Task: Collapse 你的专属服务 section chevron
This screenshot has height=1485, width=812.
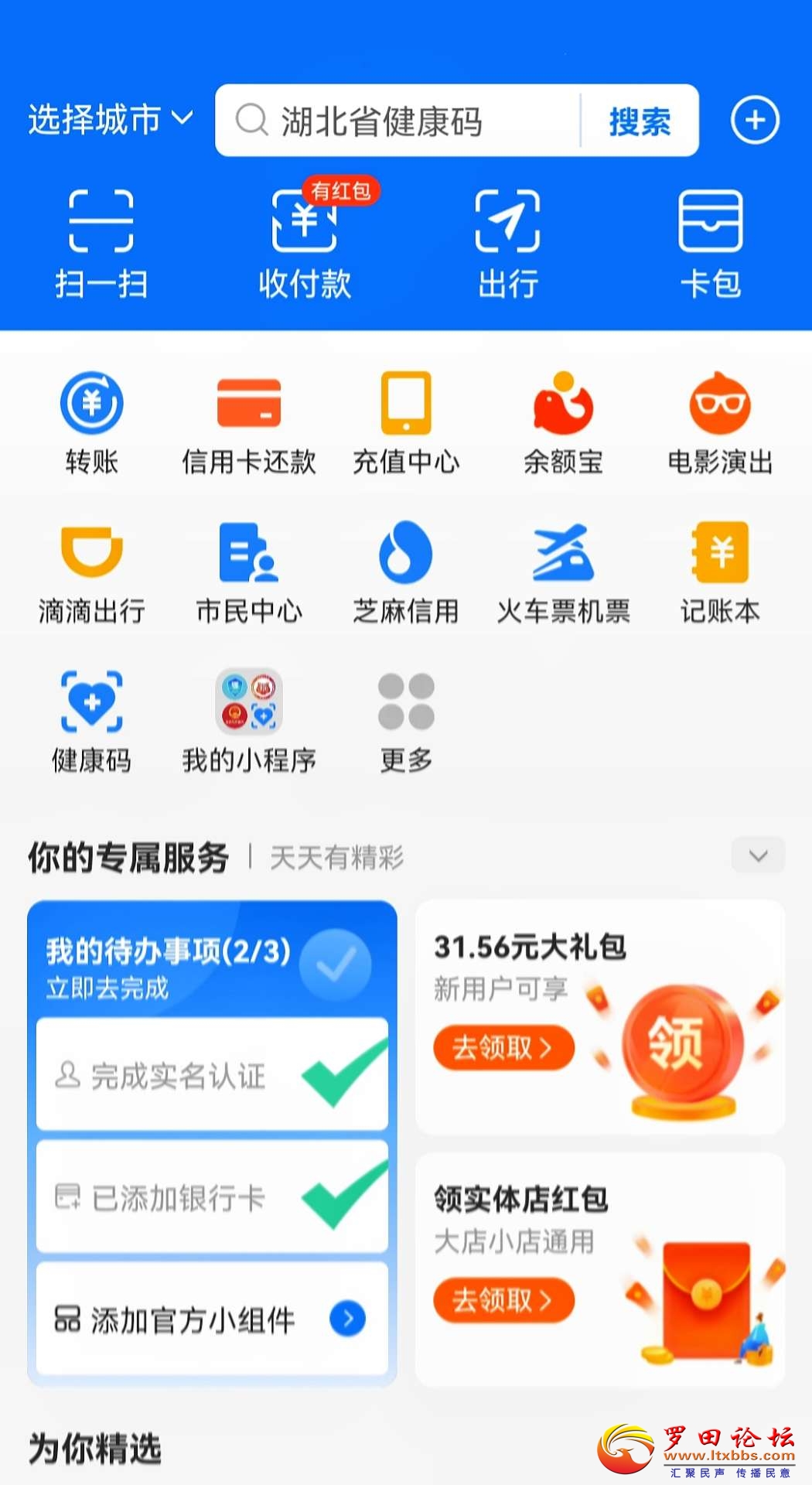Action: [758, 855]
